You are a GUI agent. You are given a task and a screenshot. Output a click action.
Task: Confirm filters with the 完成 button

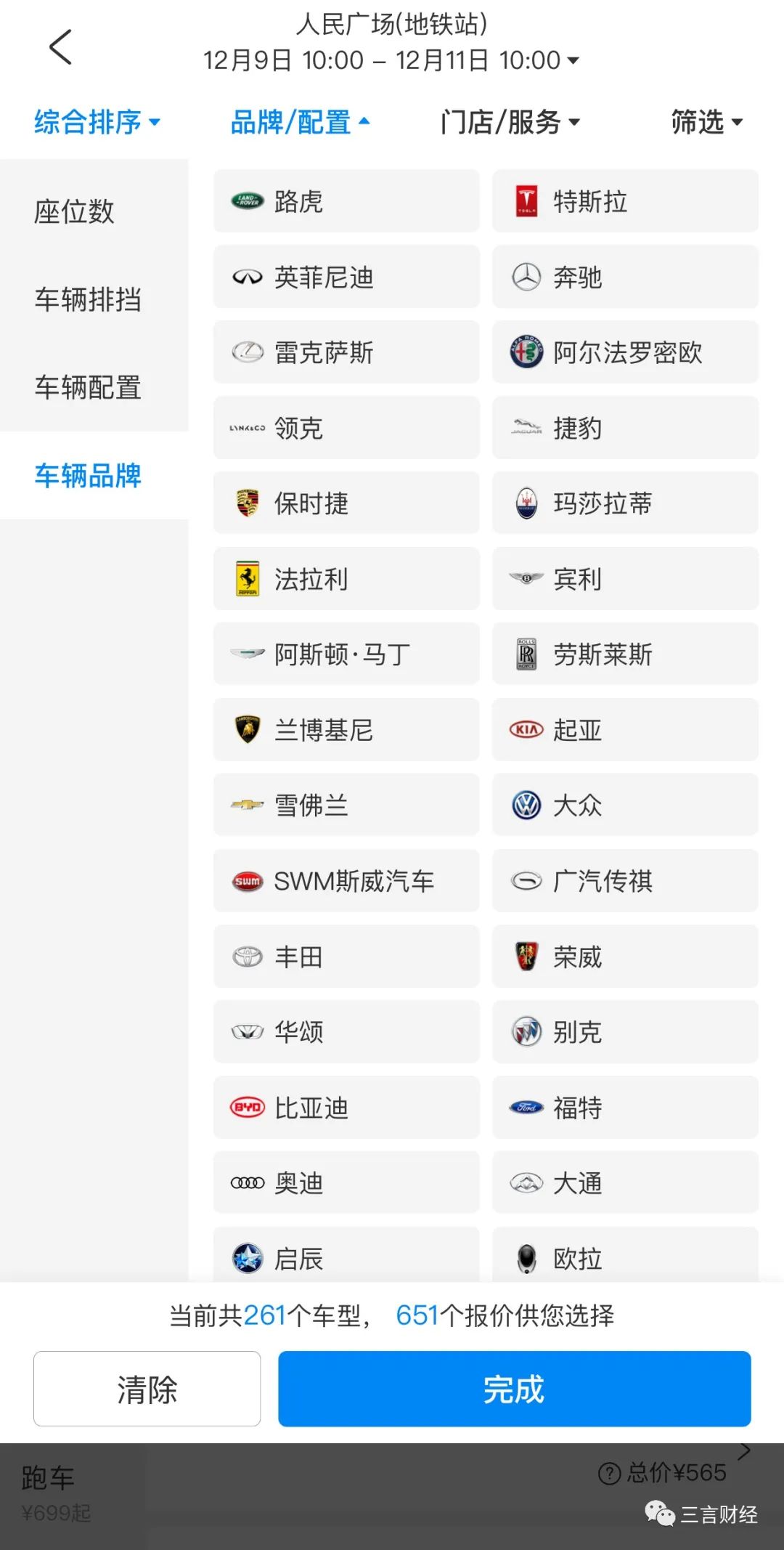pyautogui.click(x=515, y=1389)
